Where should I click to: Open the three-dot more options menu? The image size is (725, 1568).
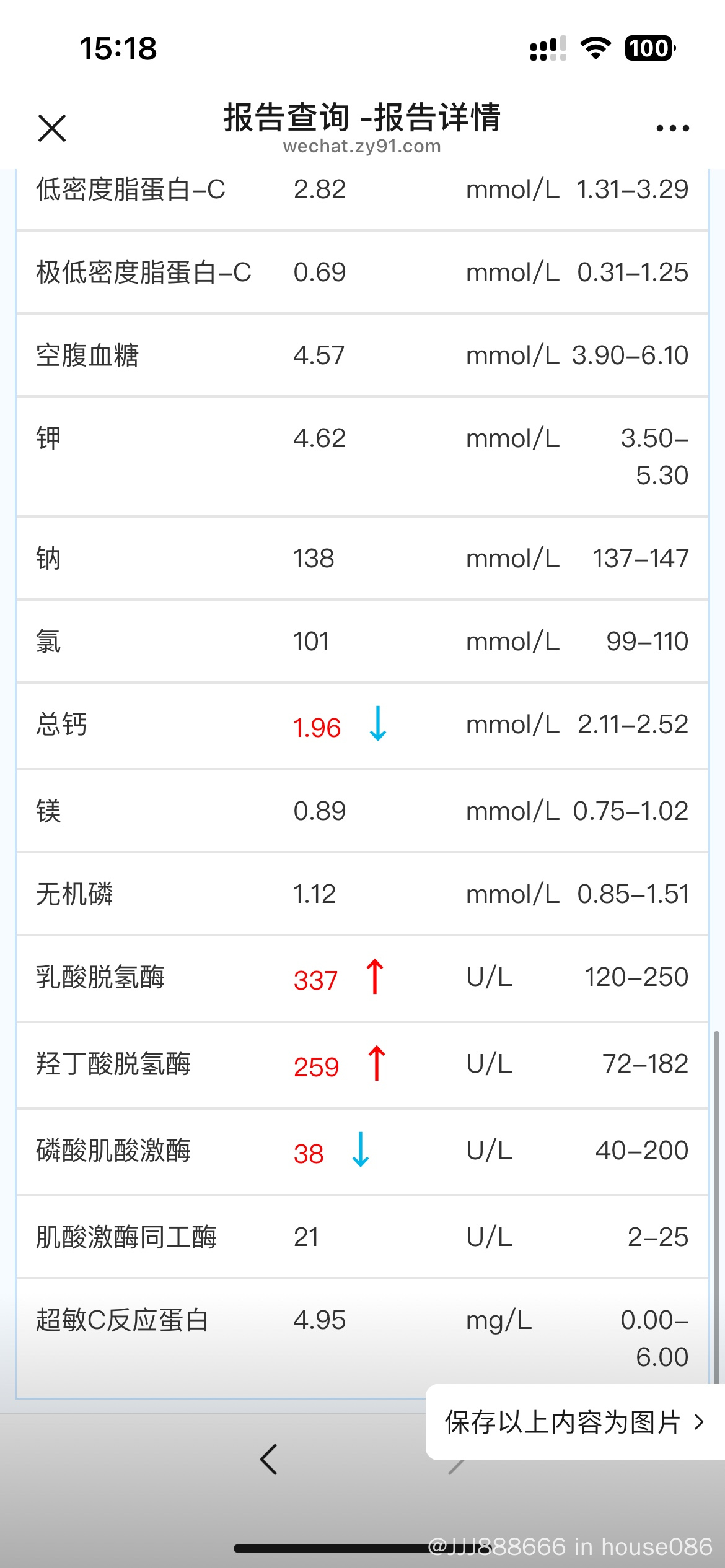click(672, 128)
